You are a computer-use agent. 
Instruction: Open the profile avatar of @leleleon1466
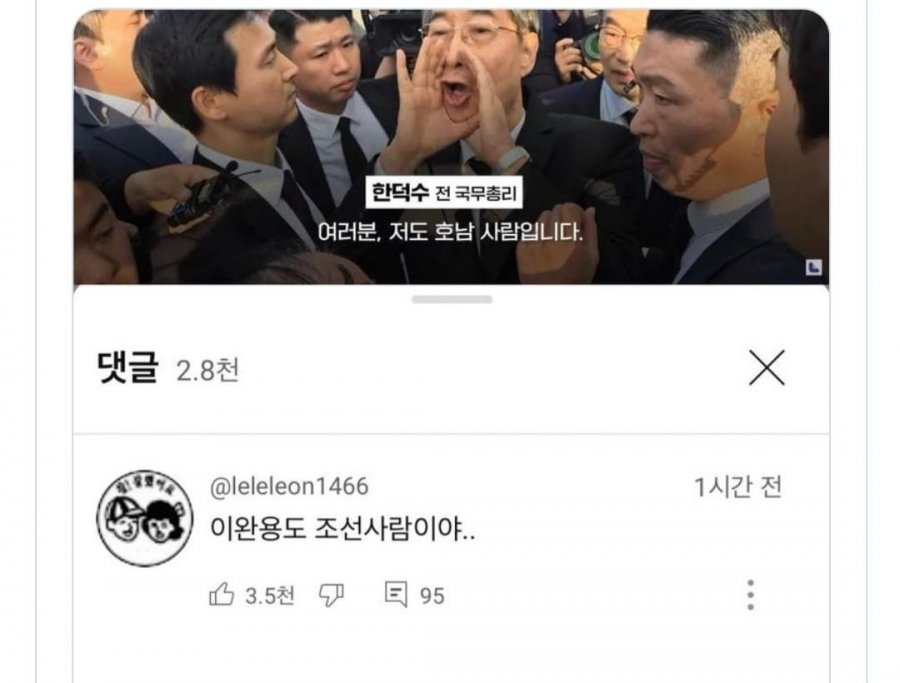tap(145, 518)
